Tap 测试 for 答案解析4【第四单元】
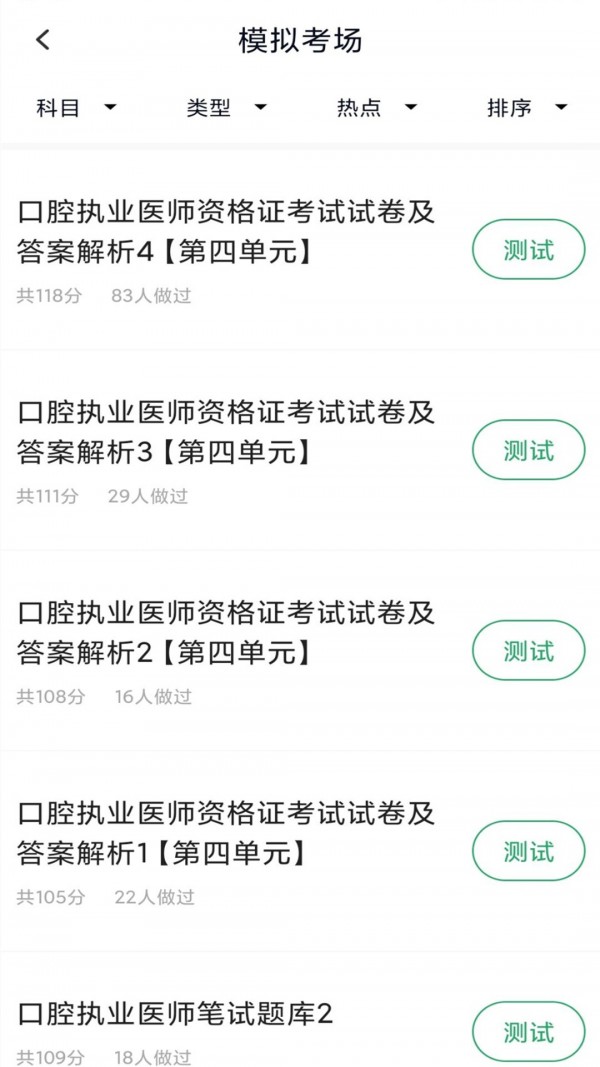Screen dimensions: 600x1067 click(529, 249)
